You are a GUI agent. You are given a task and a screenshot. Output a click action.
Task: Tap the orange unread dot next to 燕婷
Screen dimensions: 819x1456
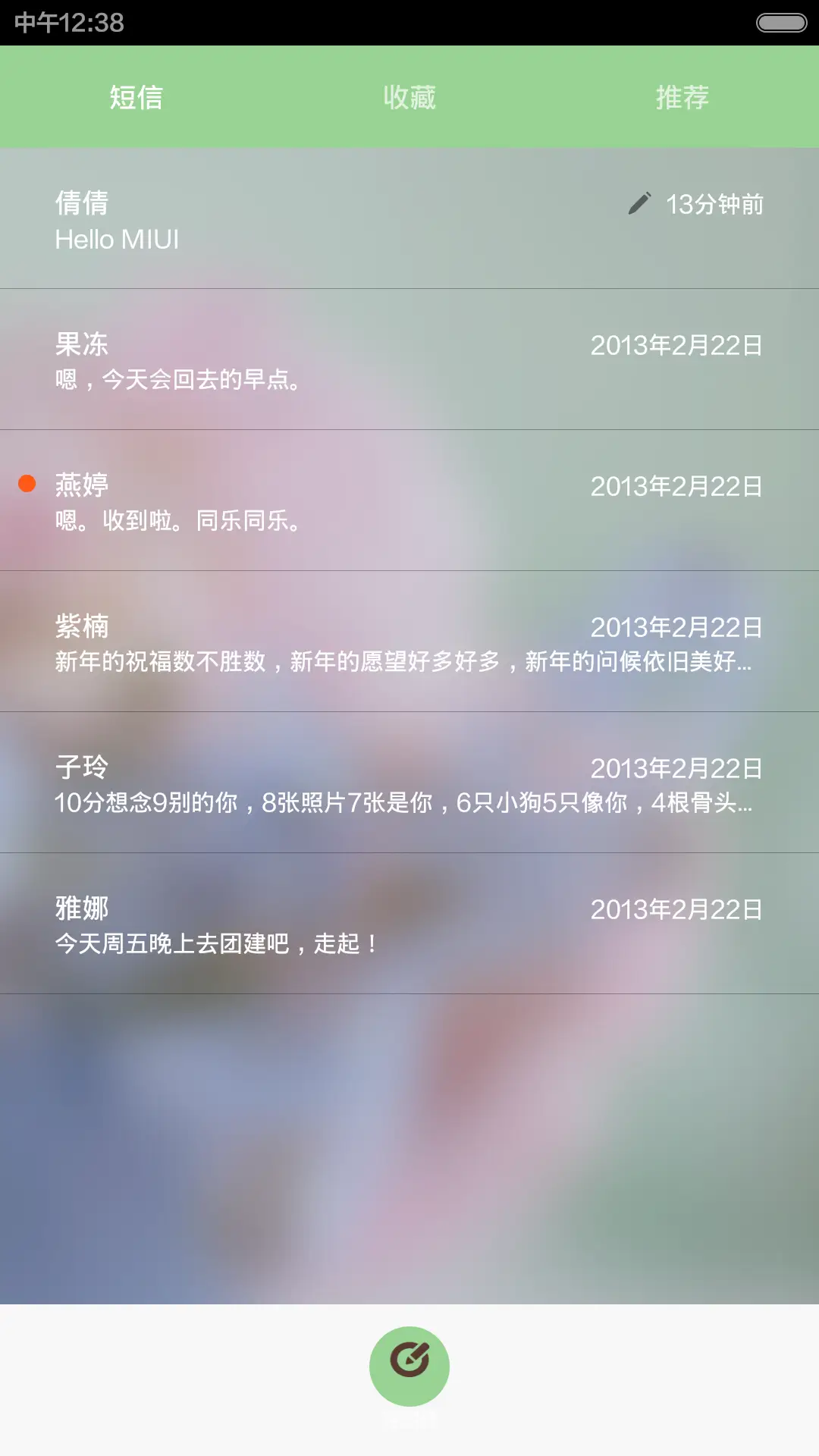pyautogui.click(x=27, y=482)
